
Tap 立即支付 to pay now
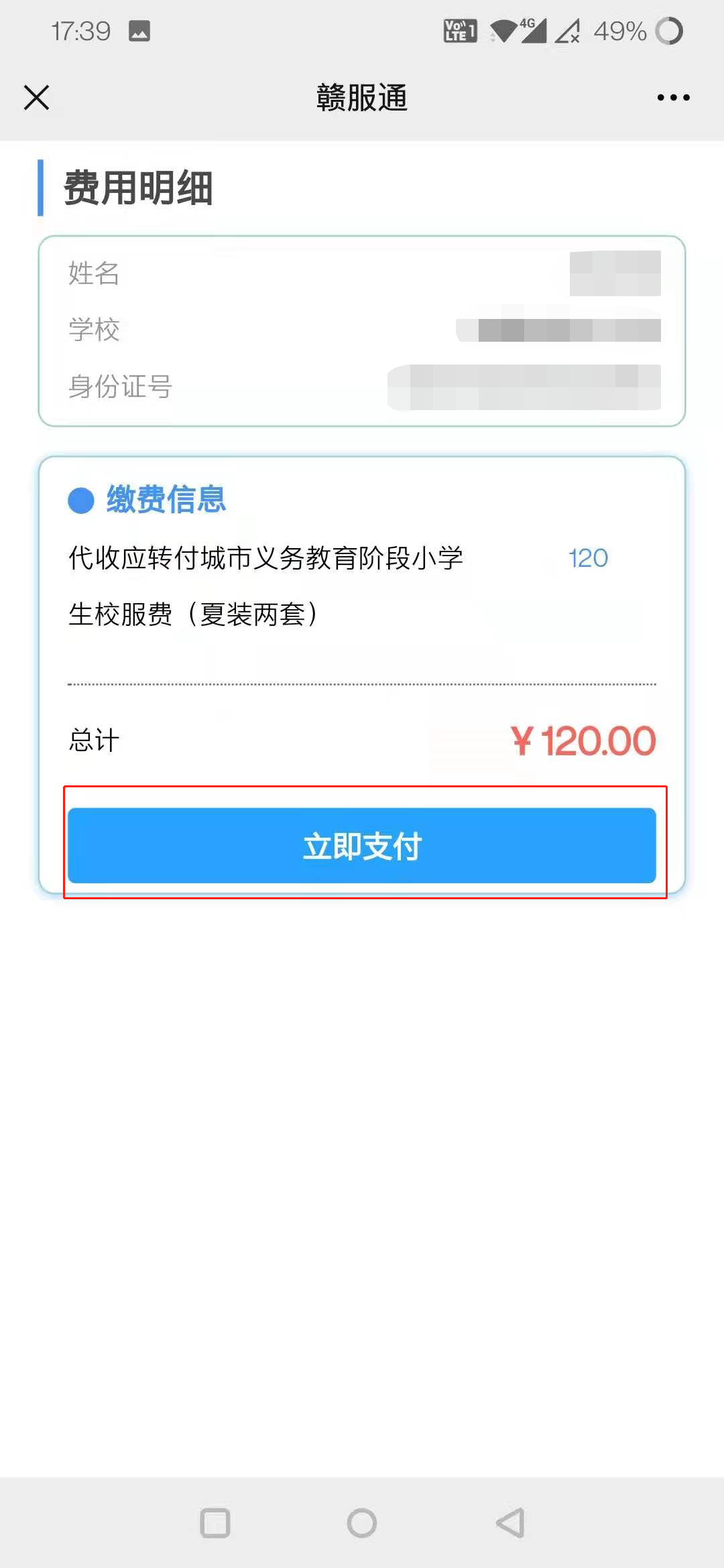pos(362,846)
